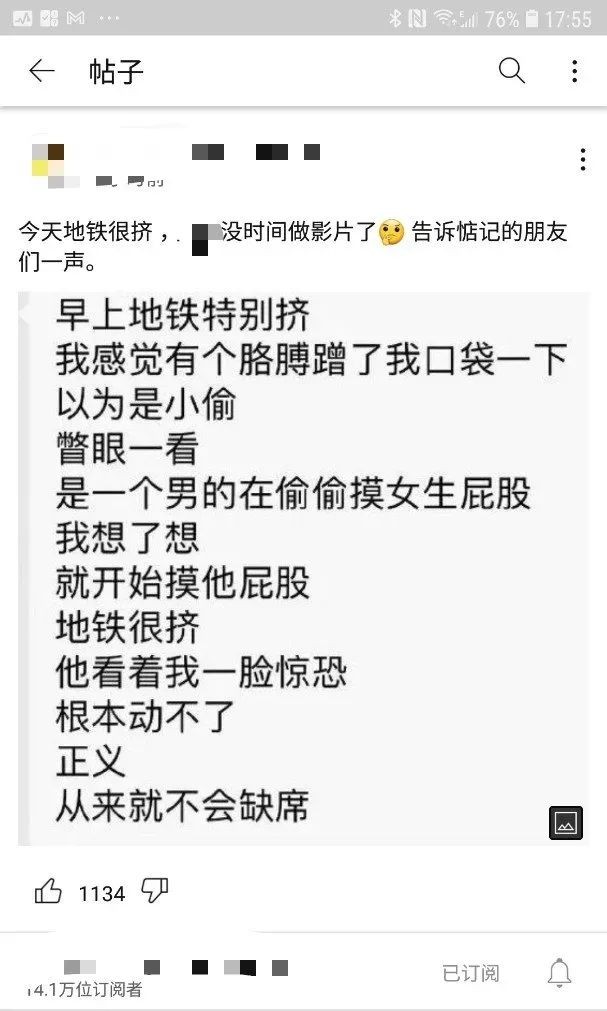
Task: Open the post's three-dot options menu
Action: [583, 160]
